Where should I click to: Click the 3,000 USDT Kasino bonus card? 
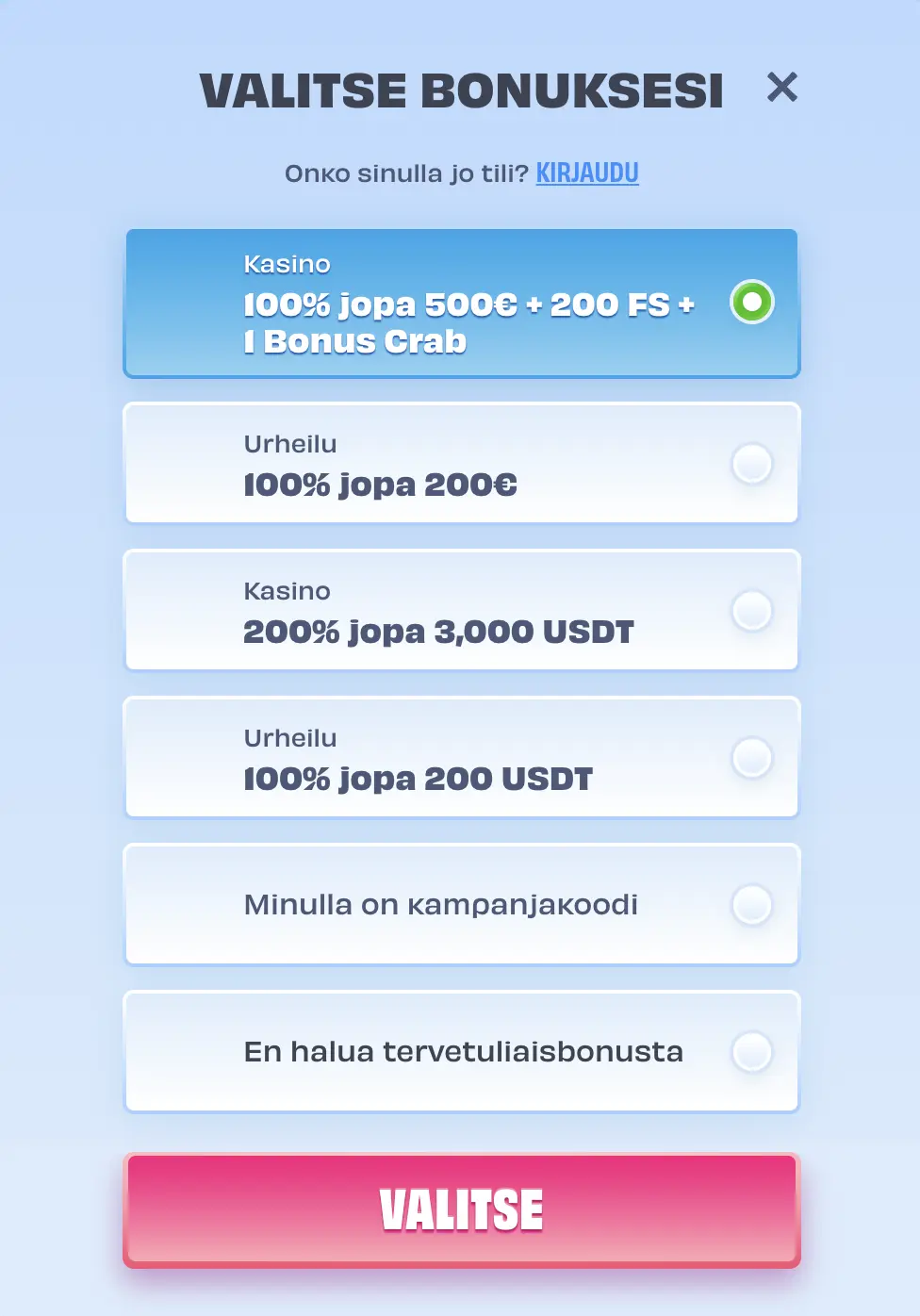[x=424, y=610]
